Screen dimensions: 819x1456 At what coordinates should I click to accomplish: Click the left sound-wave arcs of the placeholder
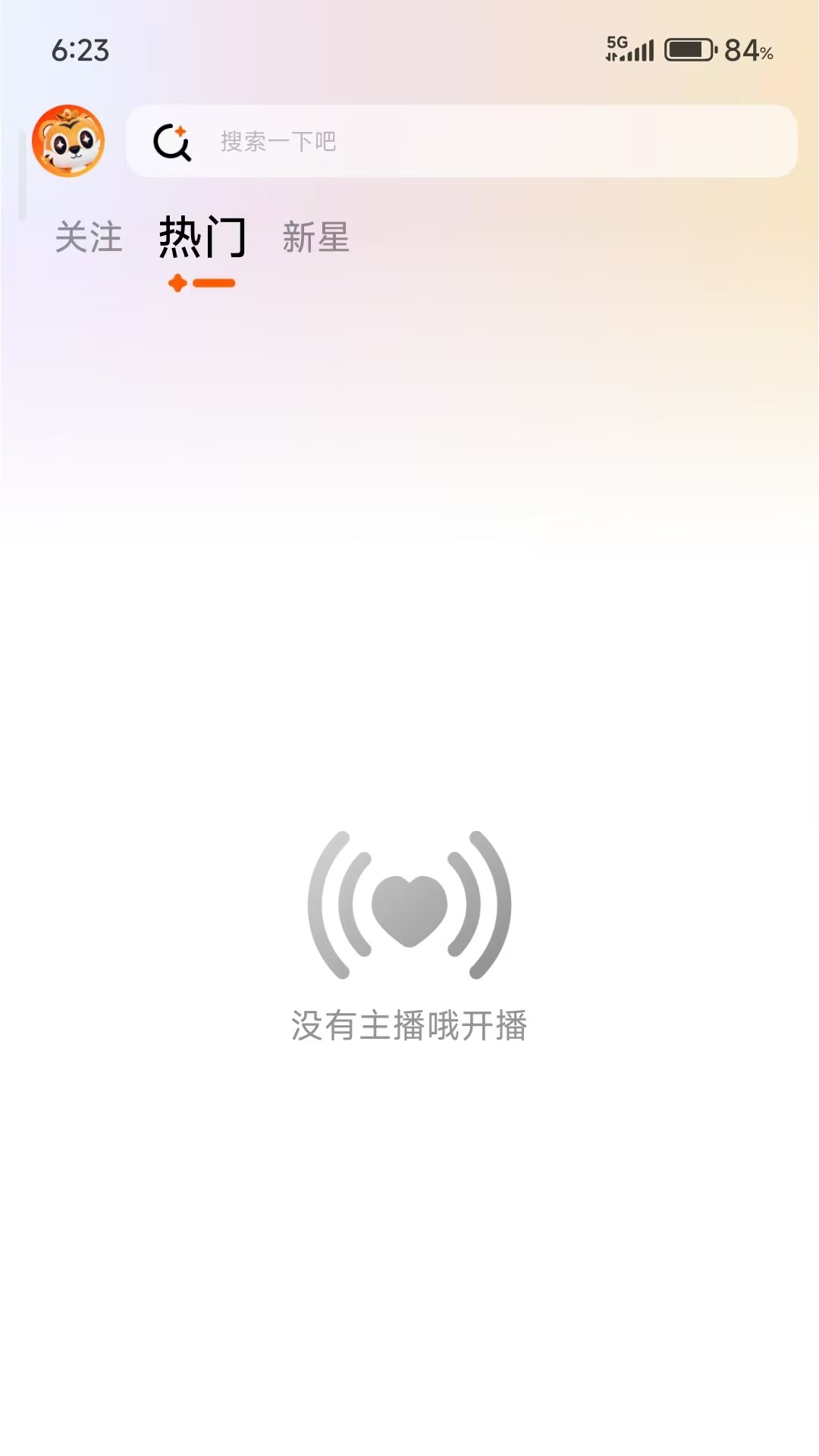pos(326,906)
